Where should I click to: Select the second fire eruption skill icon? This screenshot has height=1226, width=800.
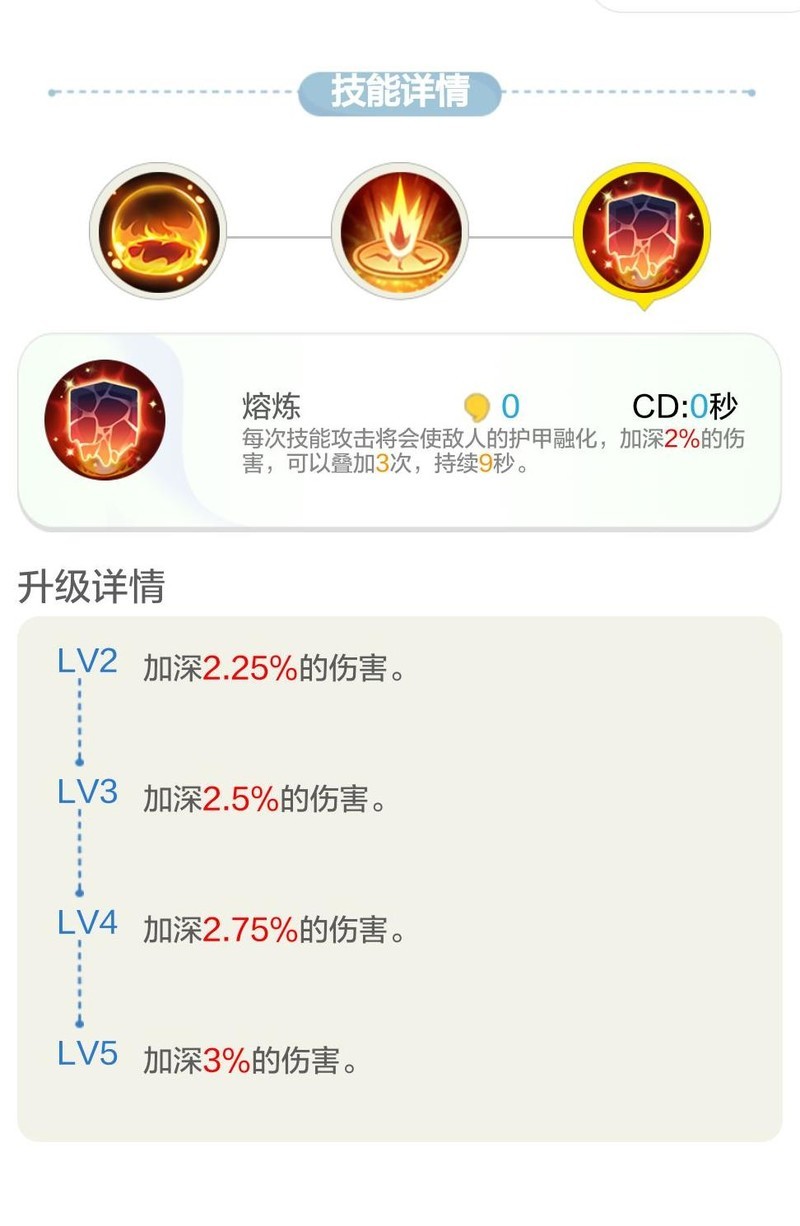398,232
